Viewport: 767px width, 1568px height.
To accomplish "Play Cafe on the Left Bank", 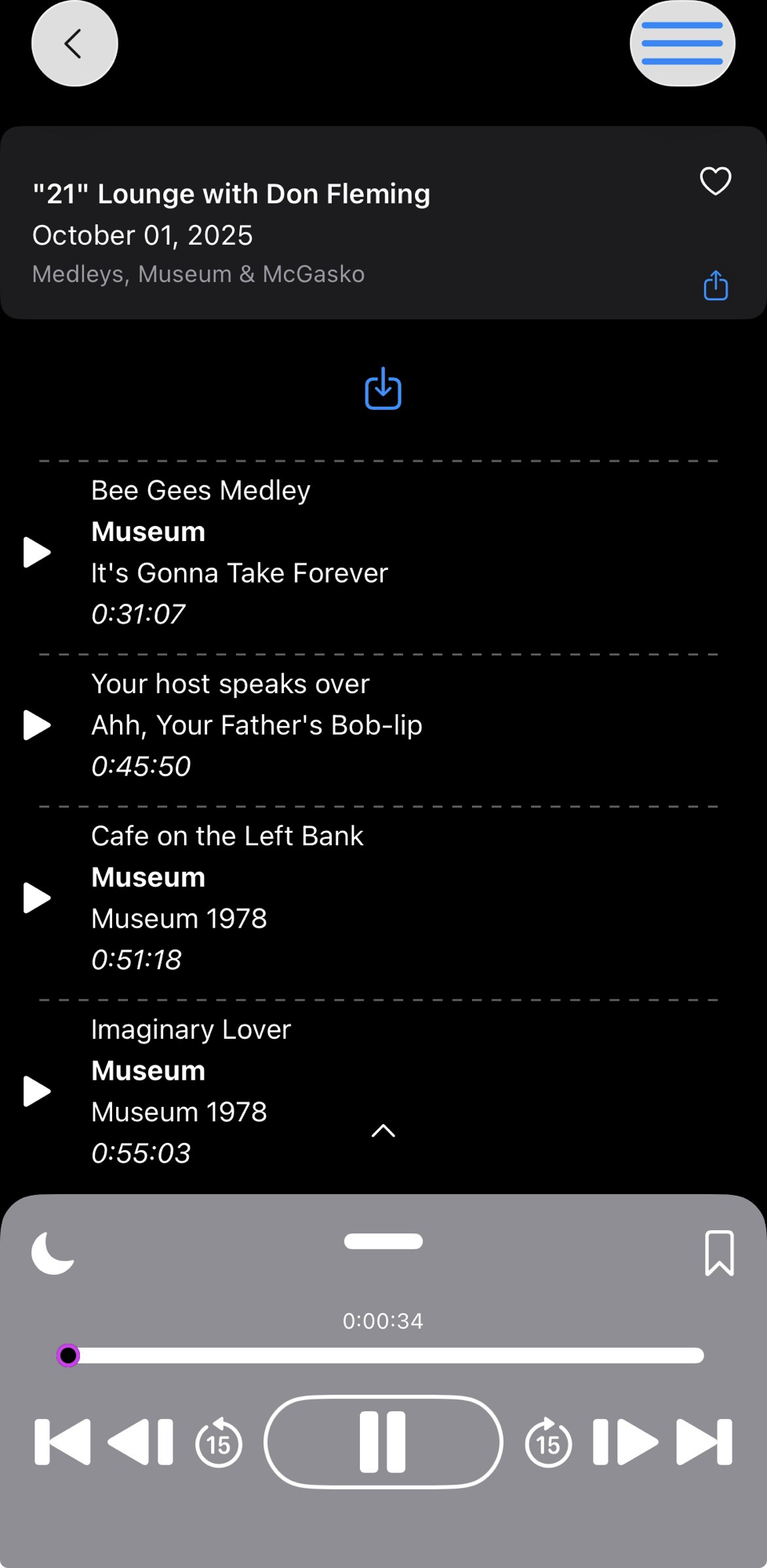I will click(37, 898).
